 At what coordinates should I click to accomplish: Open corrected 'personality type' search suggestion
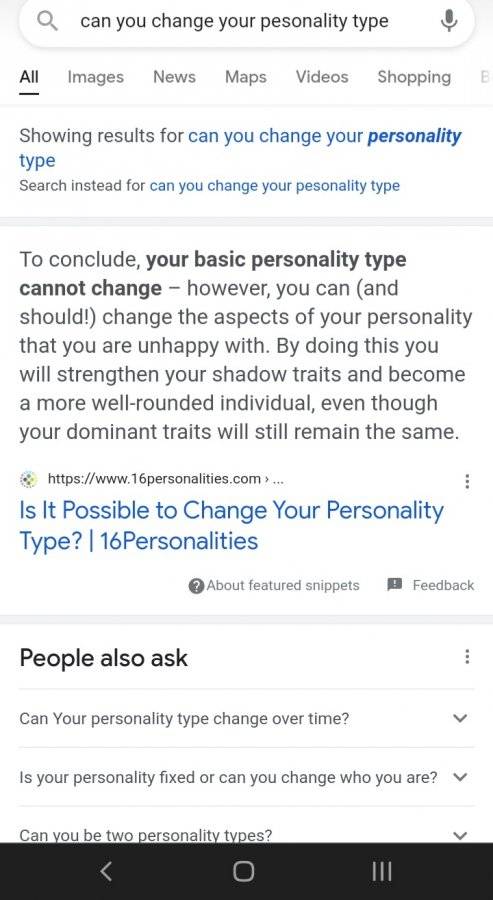(x=240, y=148)
